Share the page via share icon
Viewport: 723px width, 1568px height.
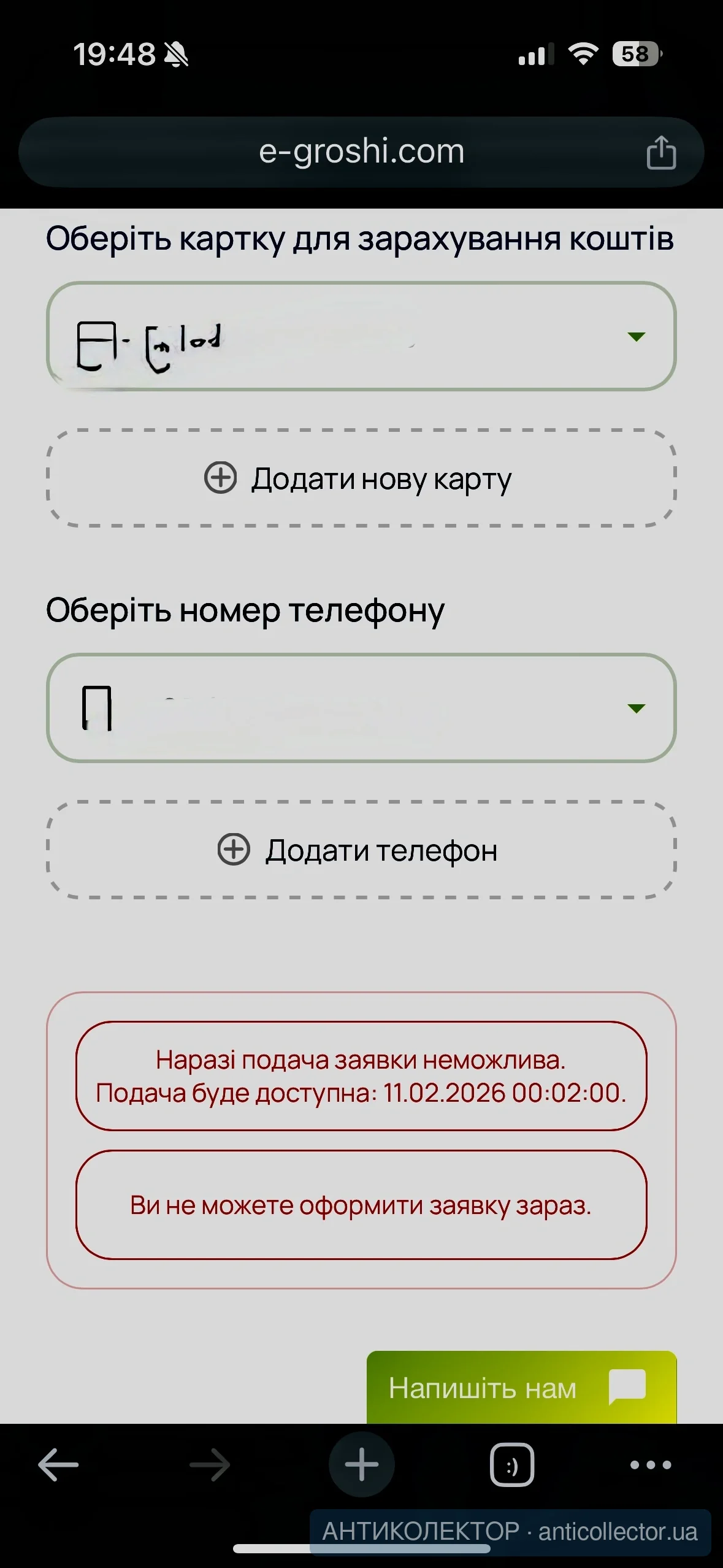tap(661, 152)
